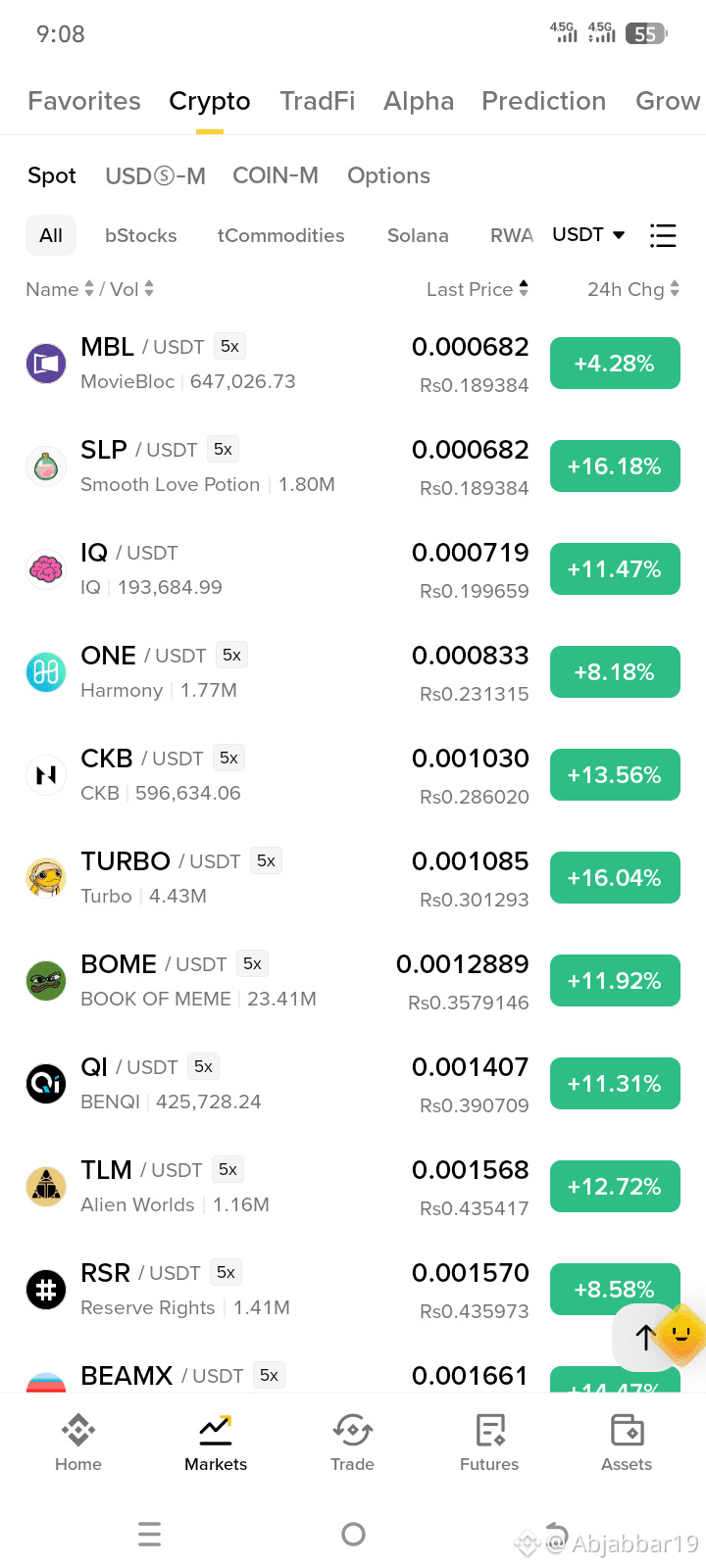Switch to the Alpha tab
Viewport: 706px width, 1568px height.
click(x=419, y=101)
